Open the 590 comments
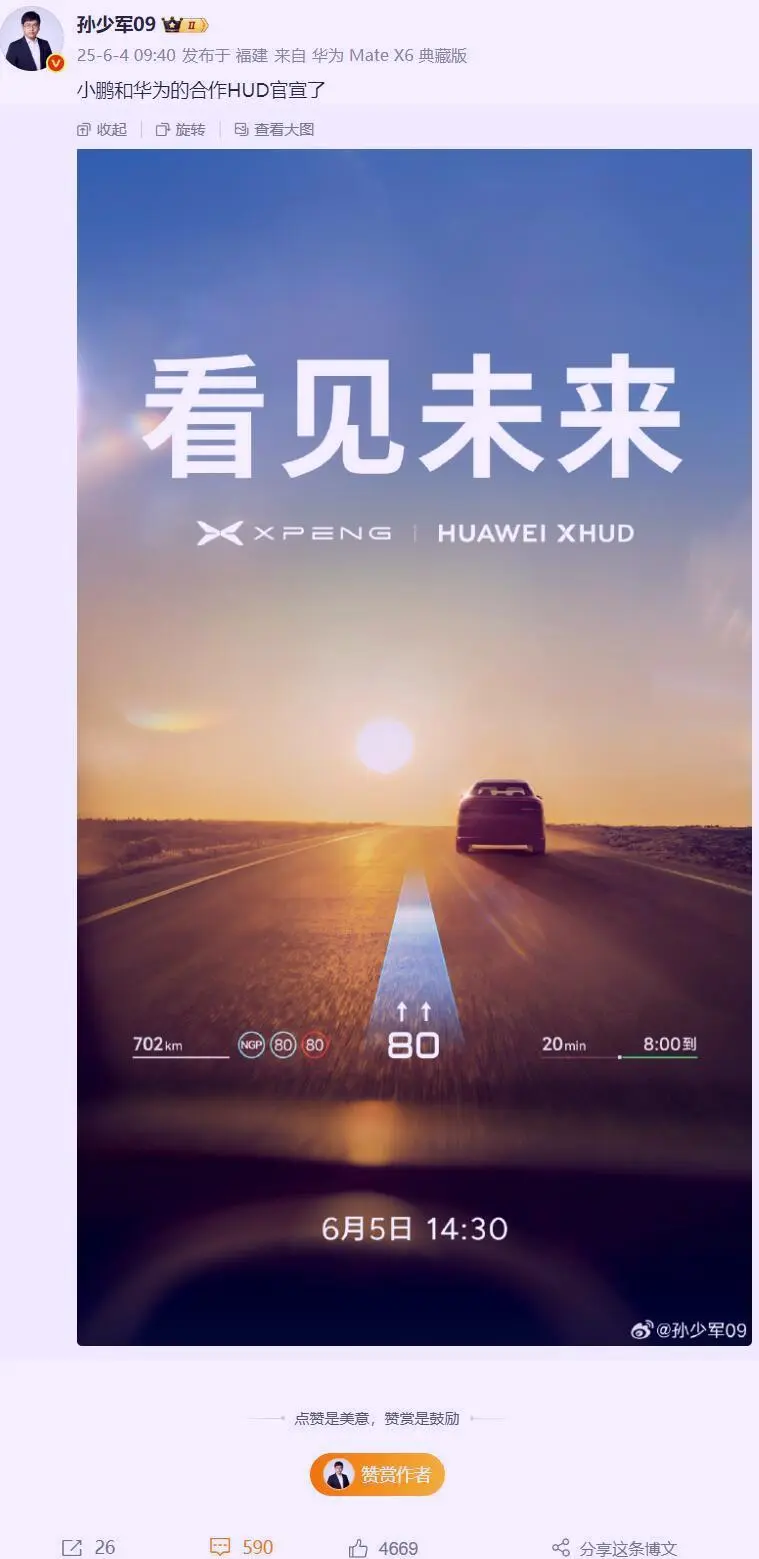Screen dimensions: 759x1559 coord(242,1547)
